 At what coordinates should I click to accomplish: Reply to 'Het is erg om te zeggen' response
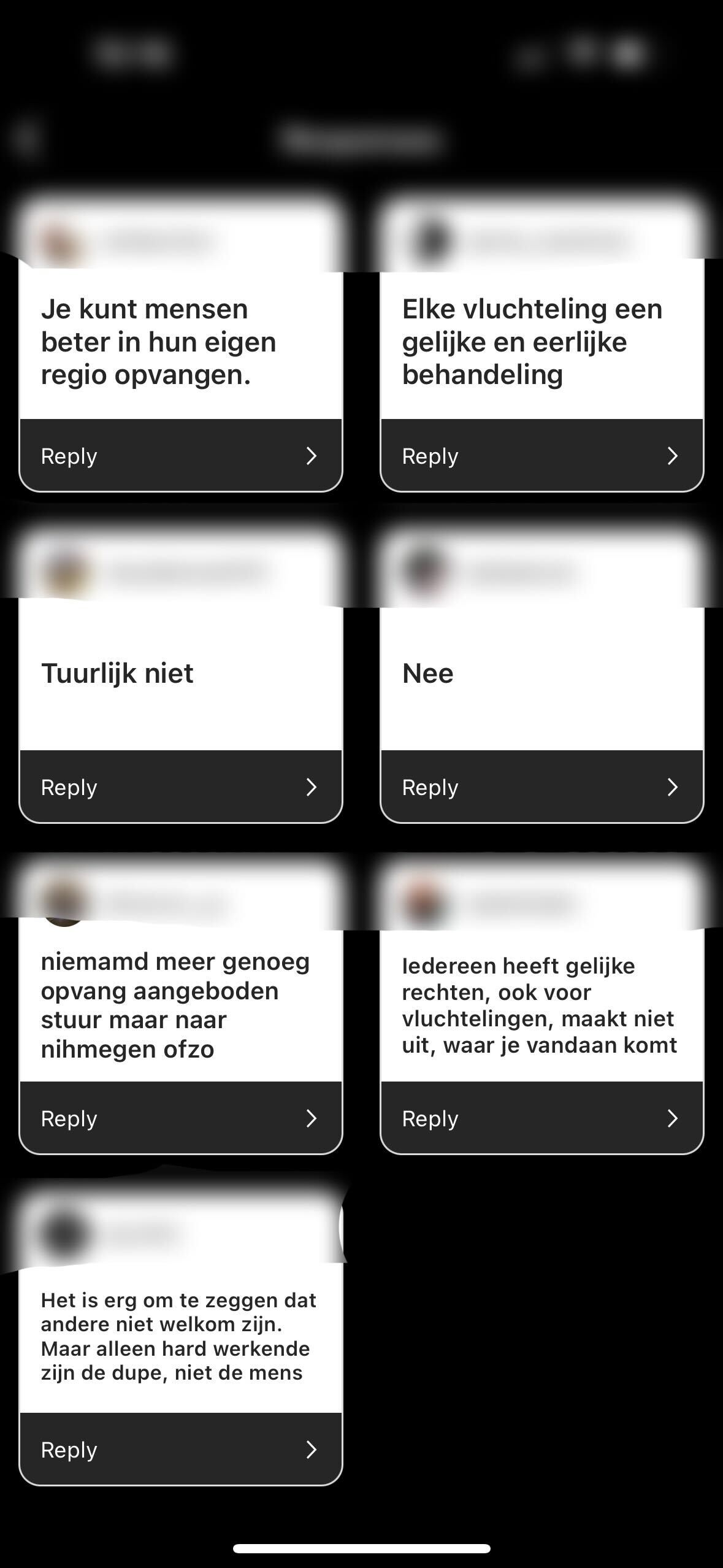click(x=180, y=1450)
